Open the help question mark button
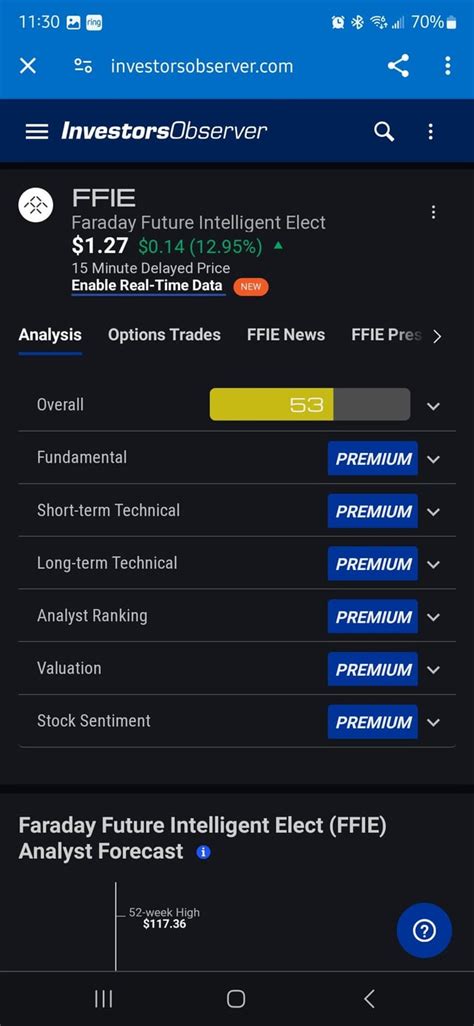The width and height of the screenshot is (474, 1026). click(424, 930)
